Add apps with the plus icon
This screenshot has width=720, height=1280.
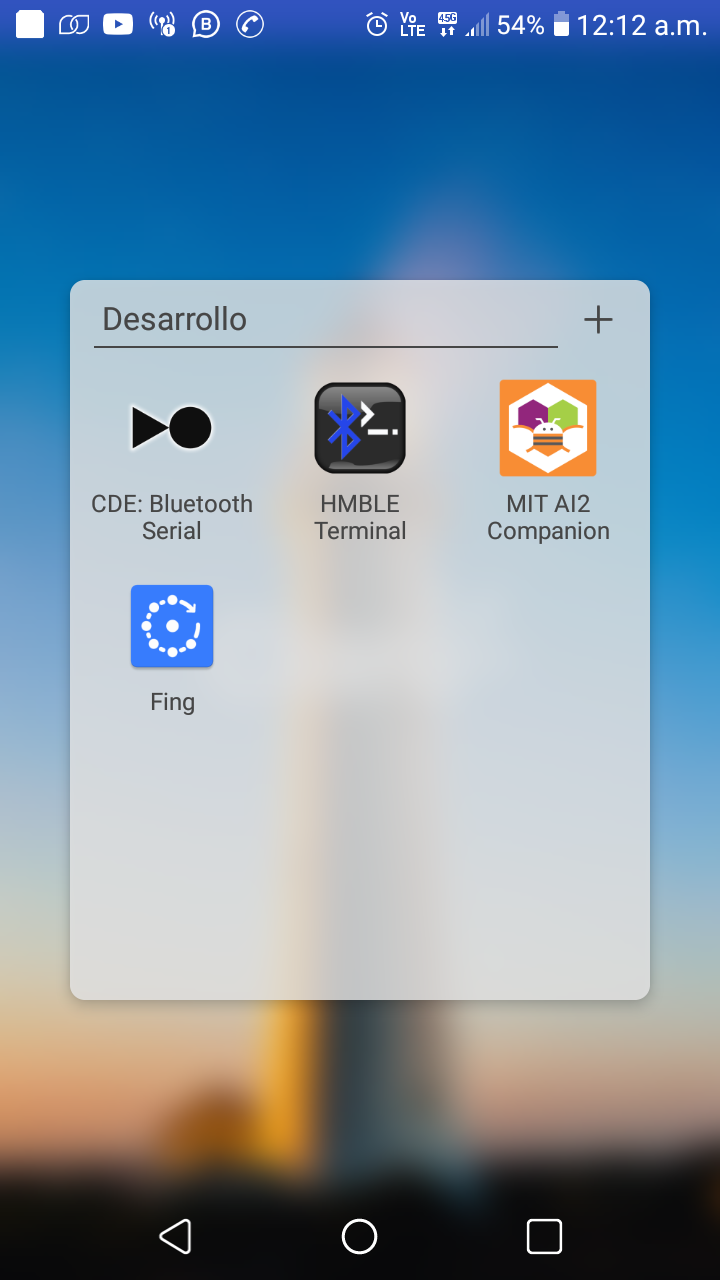598,320
